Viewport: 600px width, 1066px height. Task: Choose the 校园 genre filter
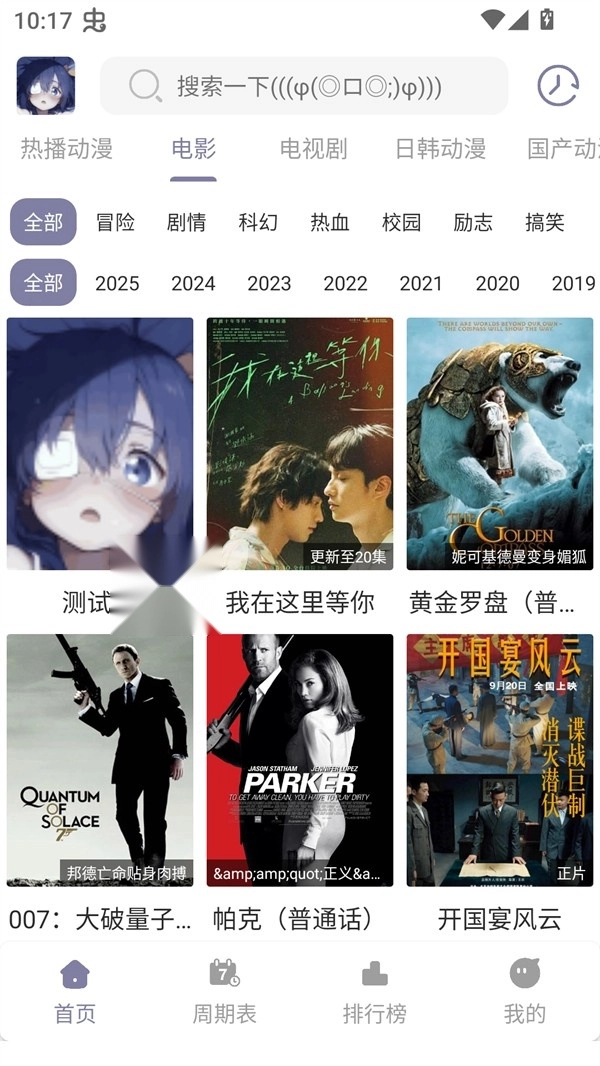coord(401,222)
